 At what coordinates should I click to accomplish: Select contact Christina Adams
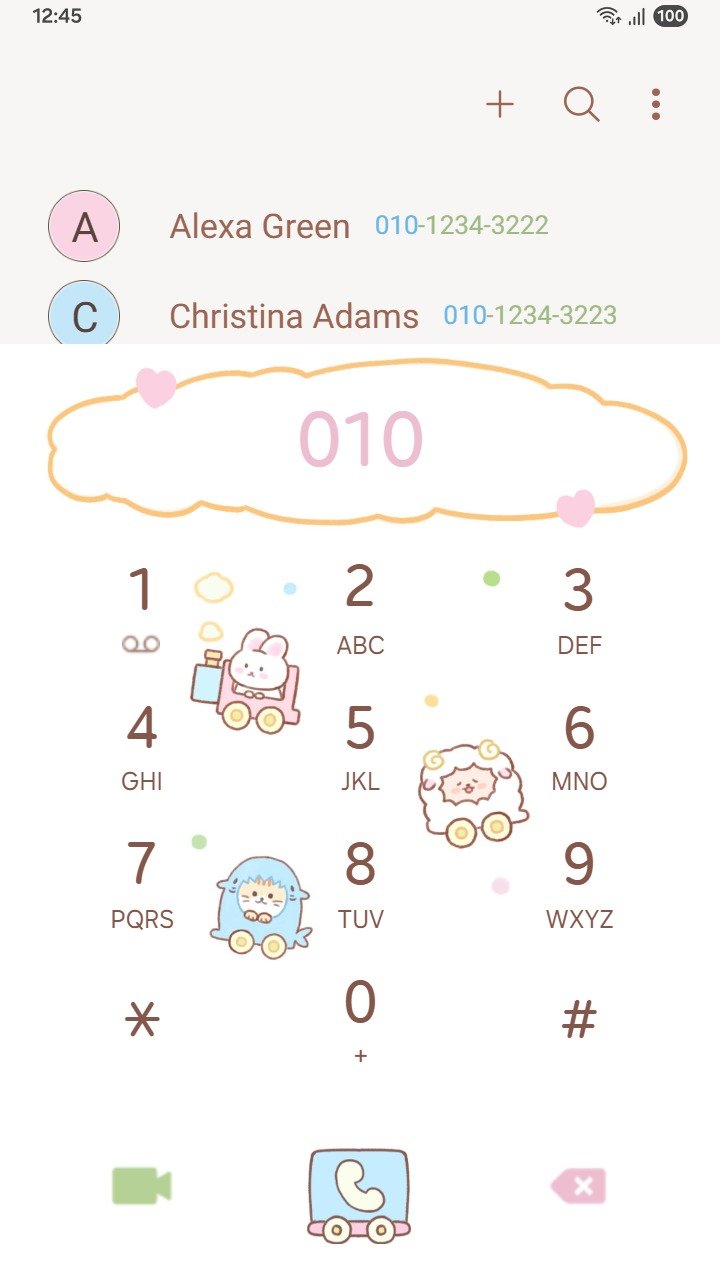294,316
